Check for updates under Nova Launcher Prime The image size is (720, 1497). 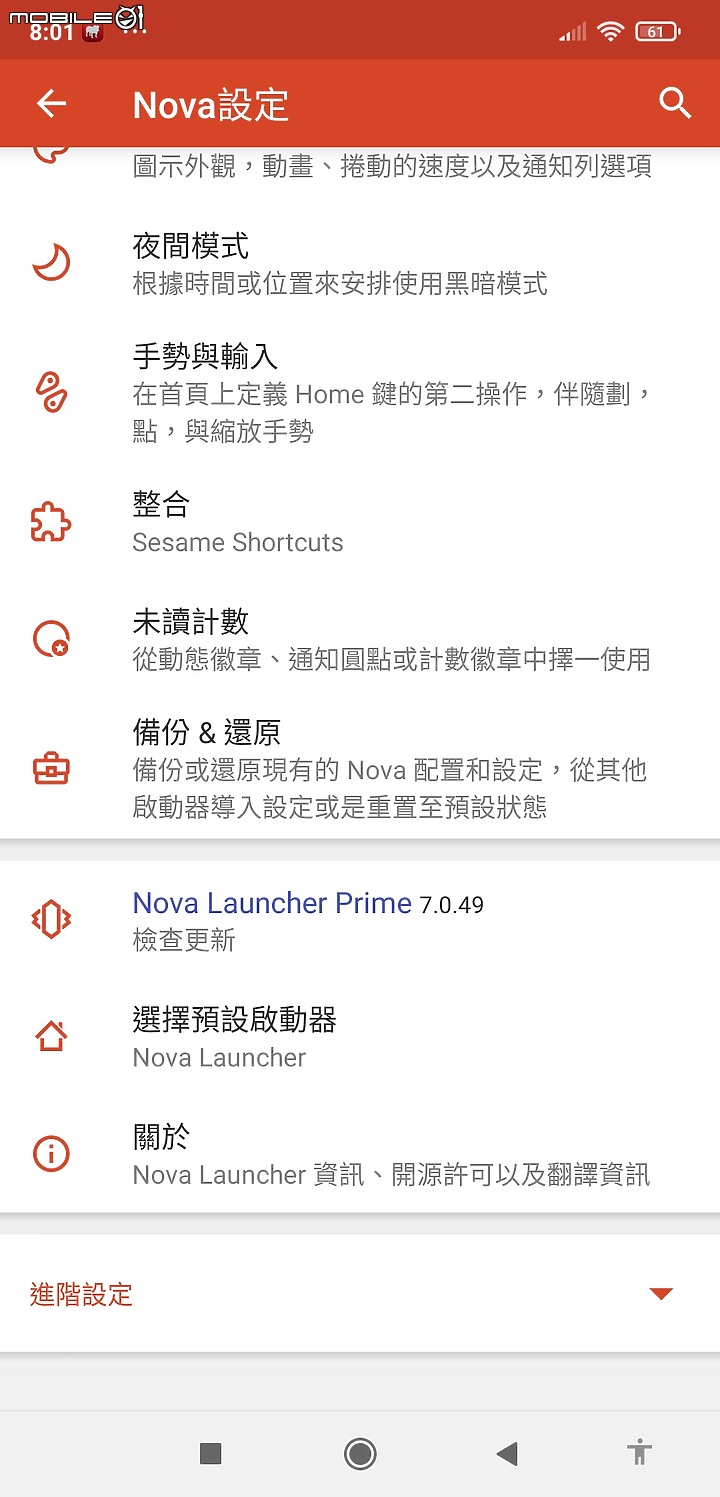tap(360, 920)
